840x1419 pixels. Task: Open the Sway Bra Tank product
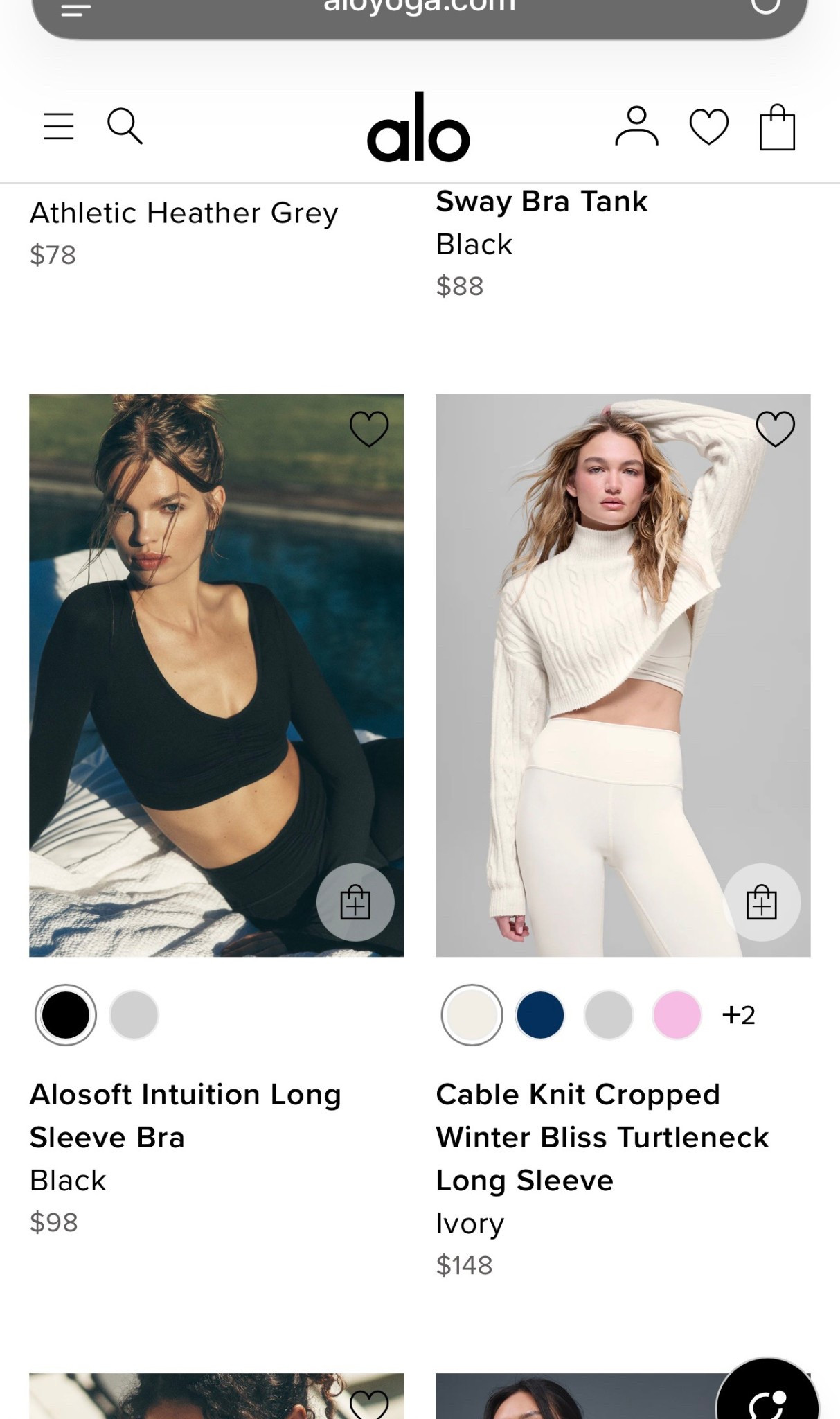coord(542,202)
